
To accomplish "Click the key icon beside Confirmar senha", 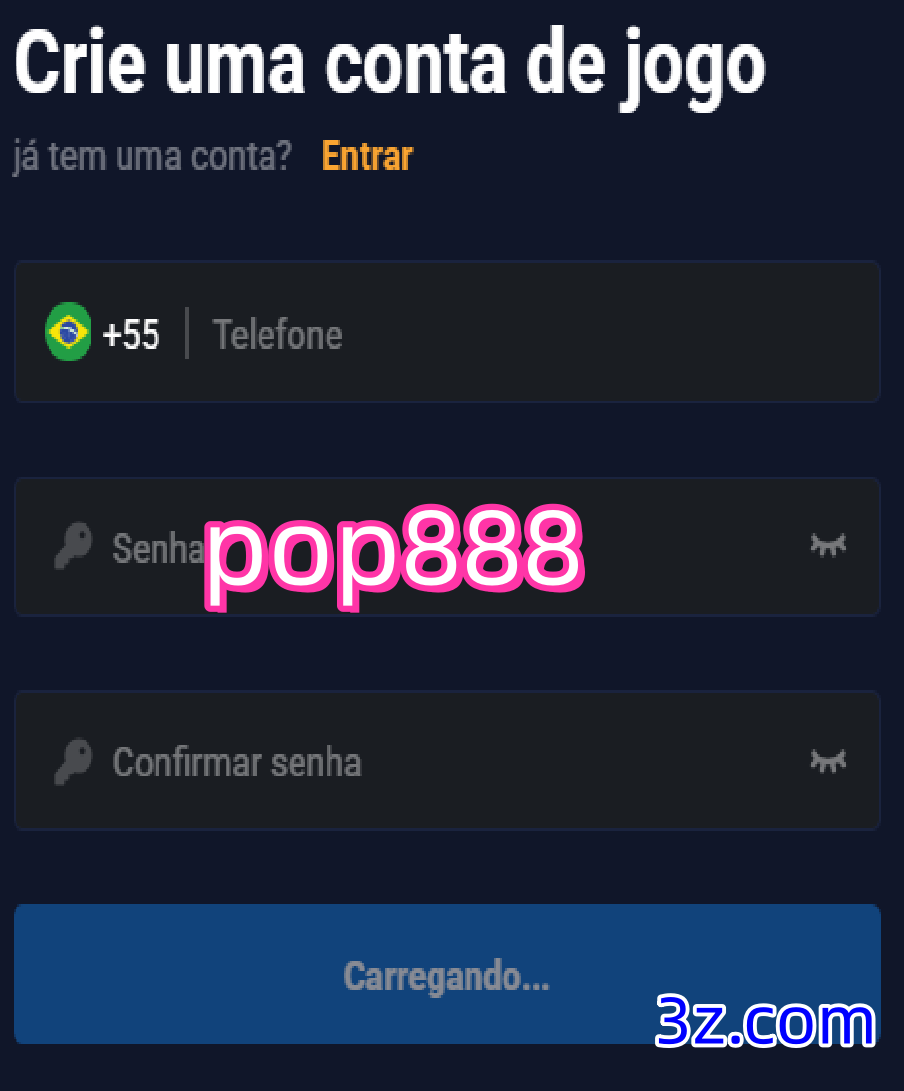I will [71, 761].
